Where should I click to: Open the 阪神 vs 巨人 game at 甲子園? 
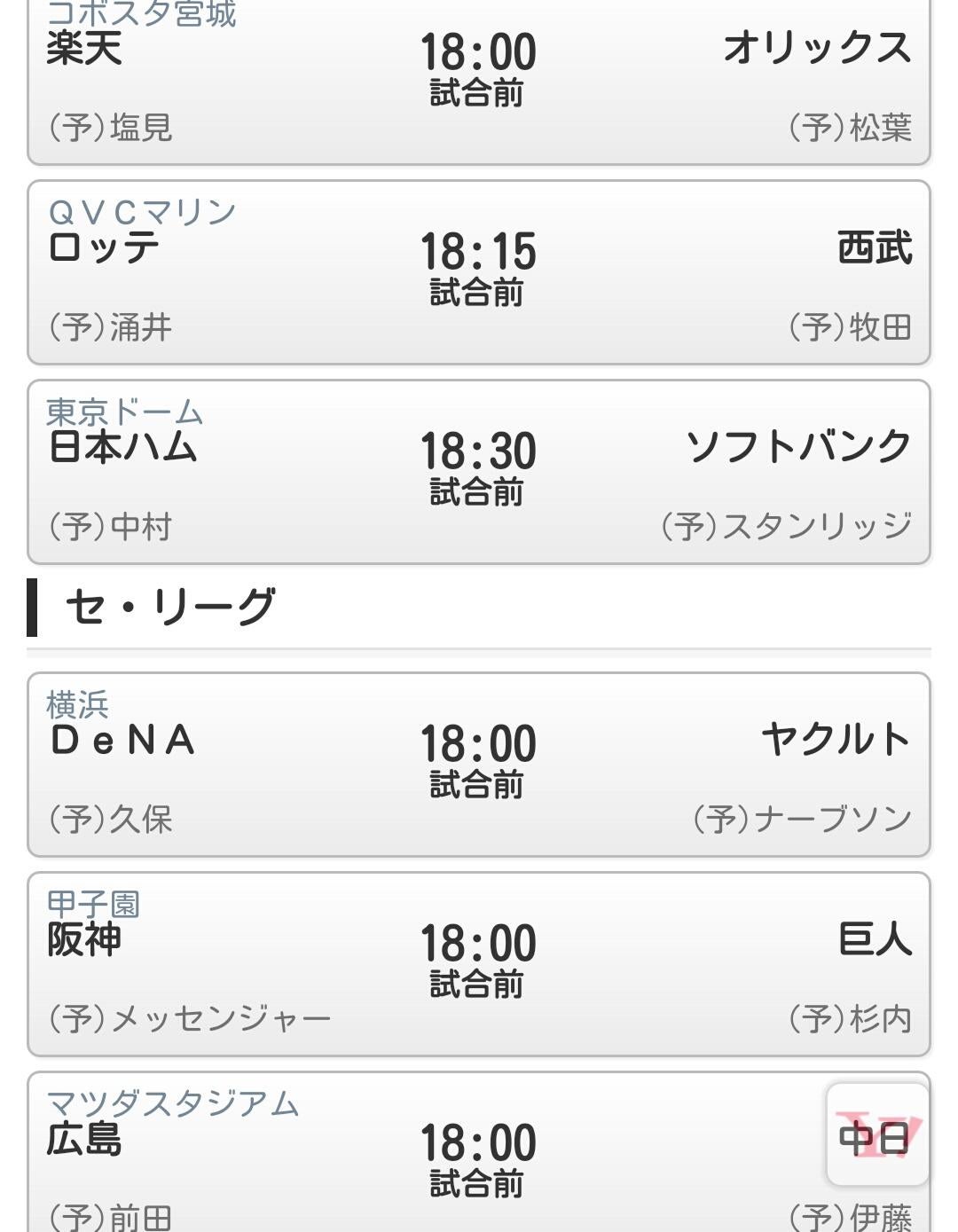(x=478, y=964)
